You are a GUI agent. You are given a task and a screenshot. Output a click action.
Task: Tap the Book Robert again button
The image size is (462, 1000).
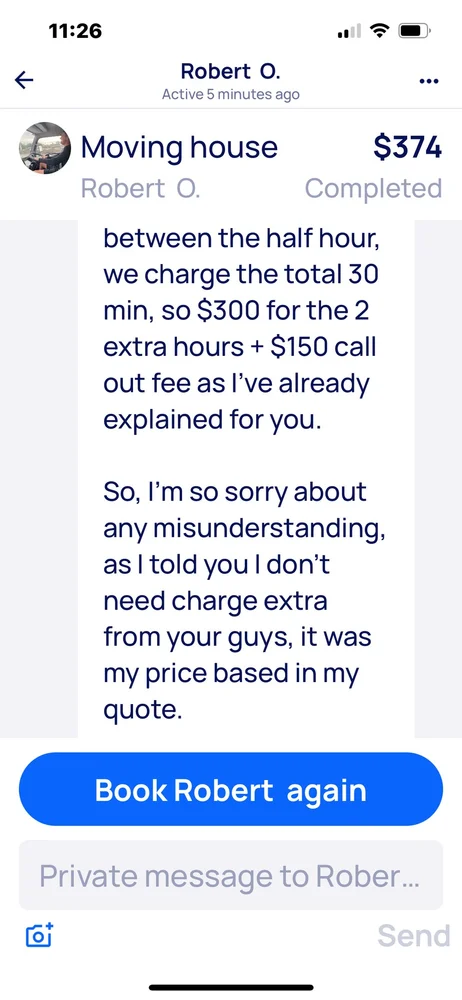pos(231,790)
